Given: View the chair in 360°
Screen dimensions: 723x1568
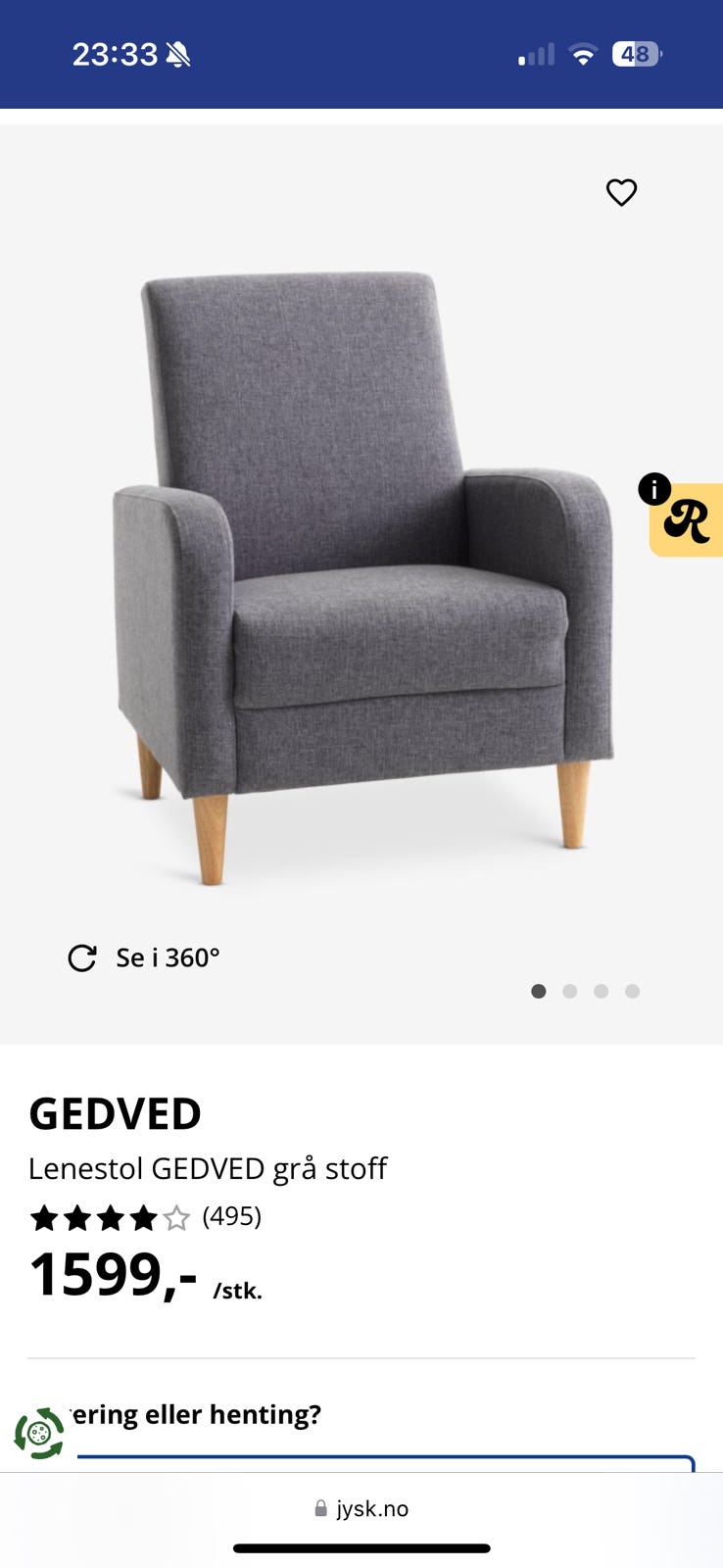Looking at the screenshot, I should (144, 957).
